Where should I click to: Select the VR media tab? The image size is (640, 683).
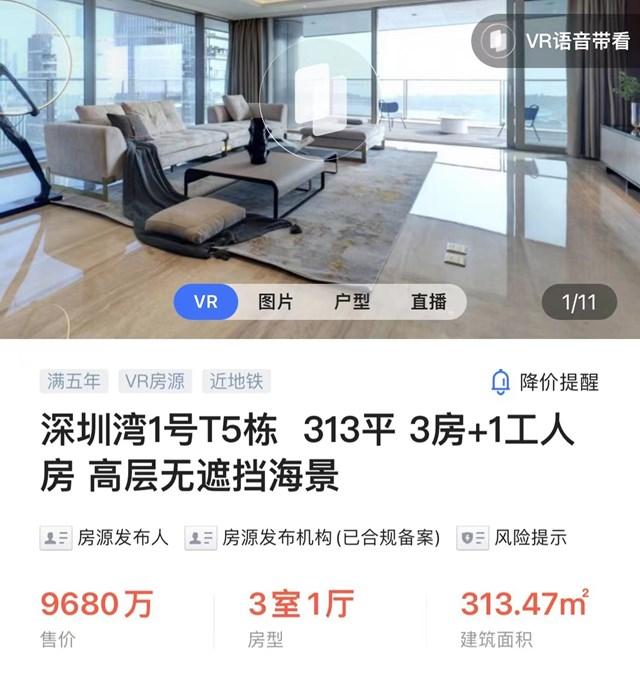click(x=206, y=301)
